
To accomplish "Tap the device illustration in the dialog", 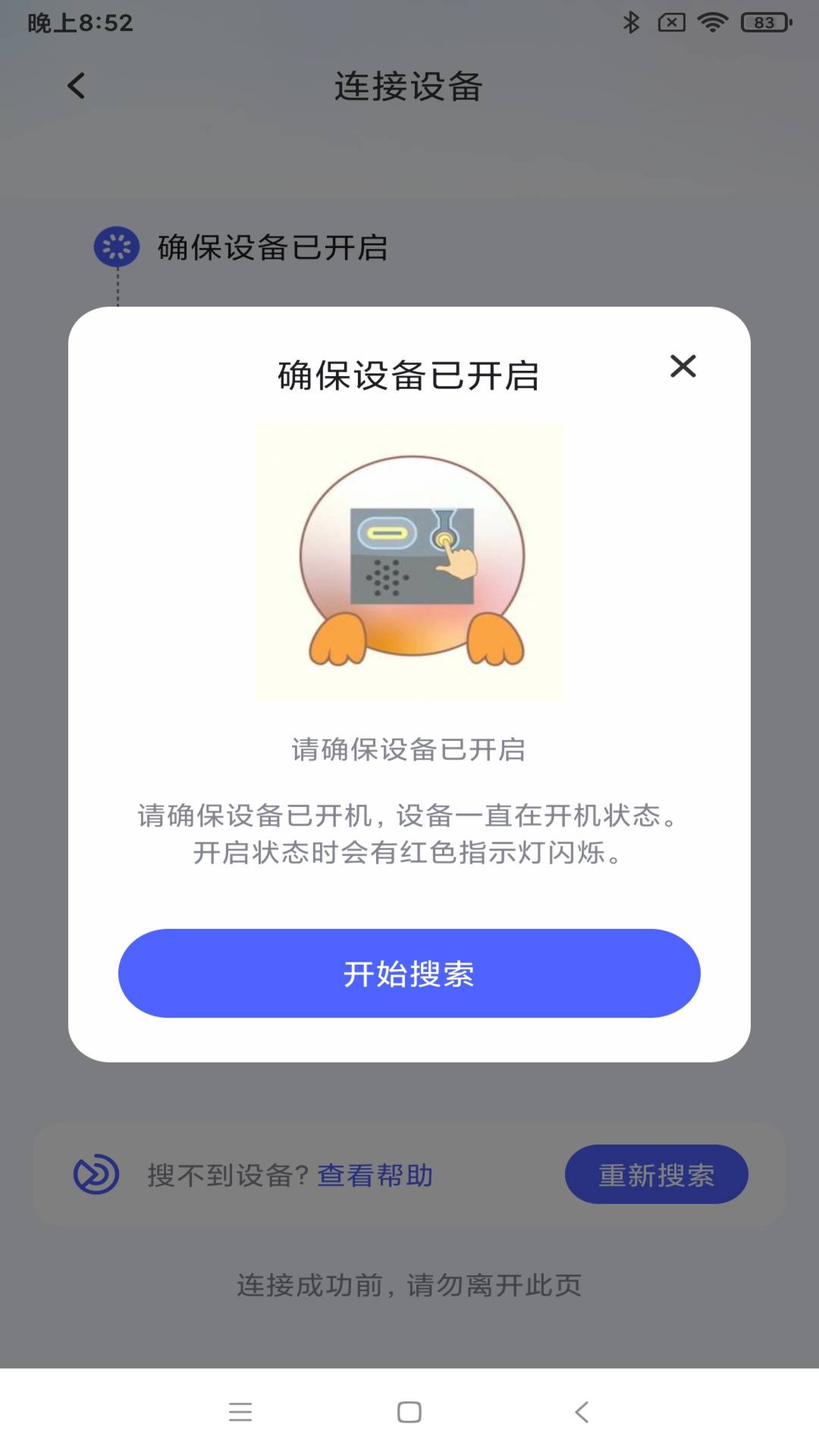I will click(409, 563).
